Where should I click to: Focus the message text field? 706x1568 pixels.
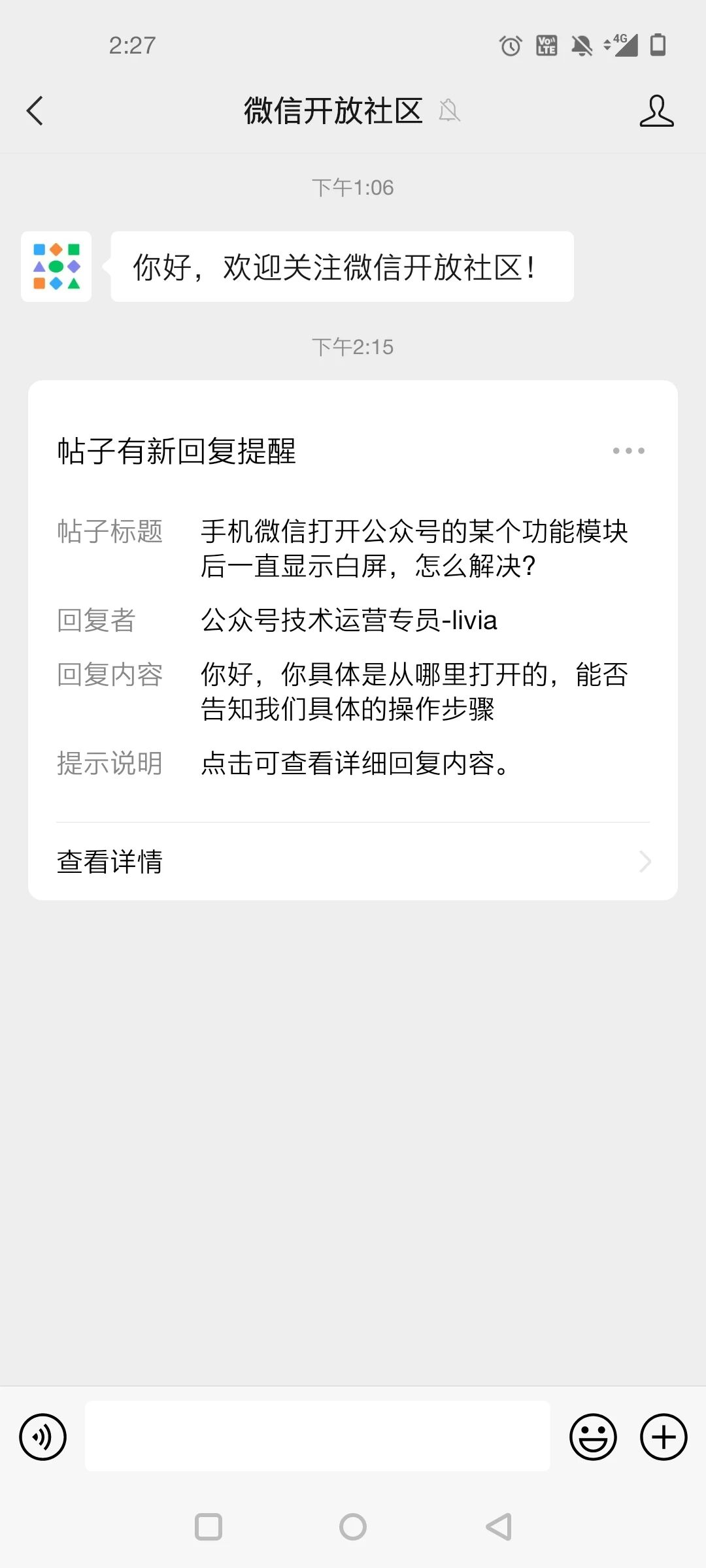(318, 1436)
